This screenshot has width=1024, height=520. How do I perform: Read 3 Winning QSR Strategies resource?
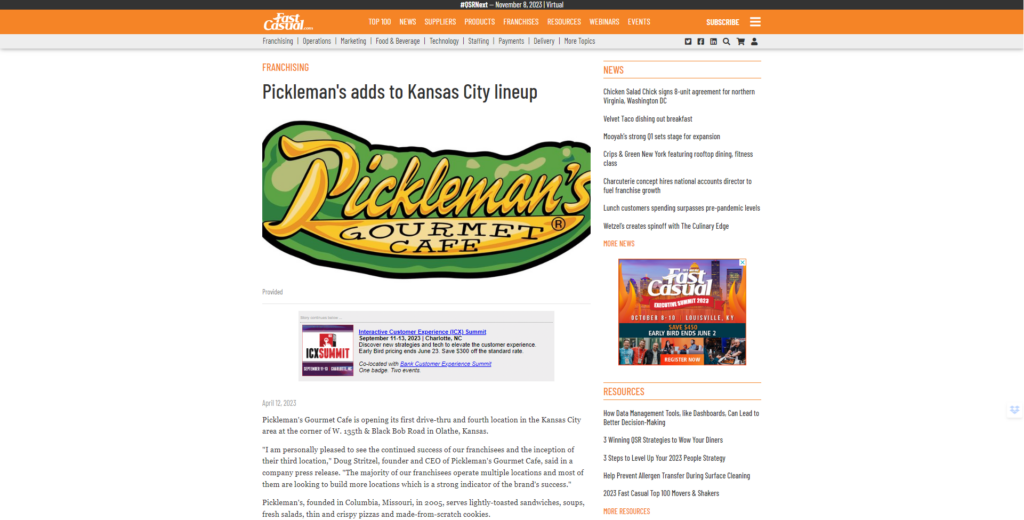click(x=662, y=440)
